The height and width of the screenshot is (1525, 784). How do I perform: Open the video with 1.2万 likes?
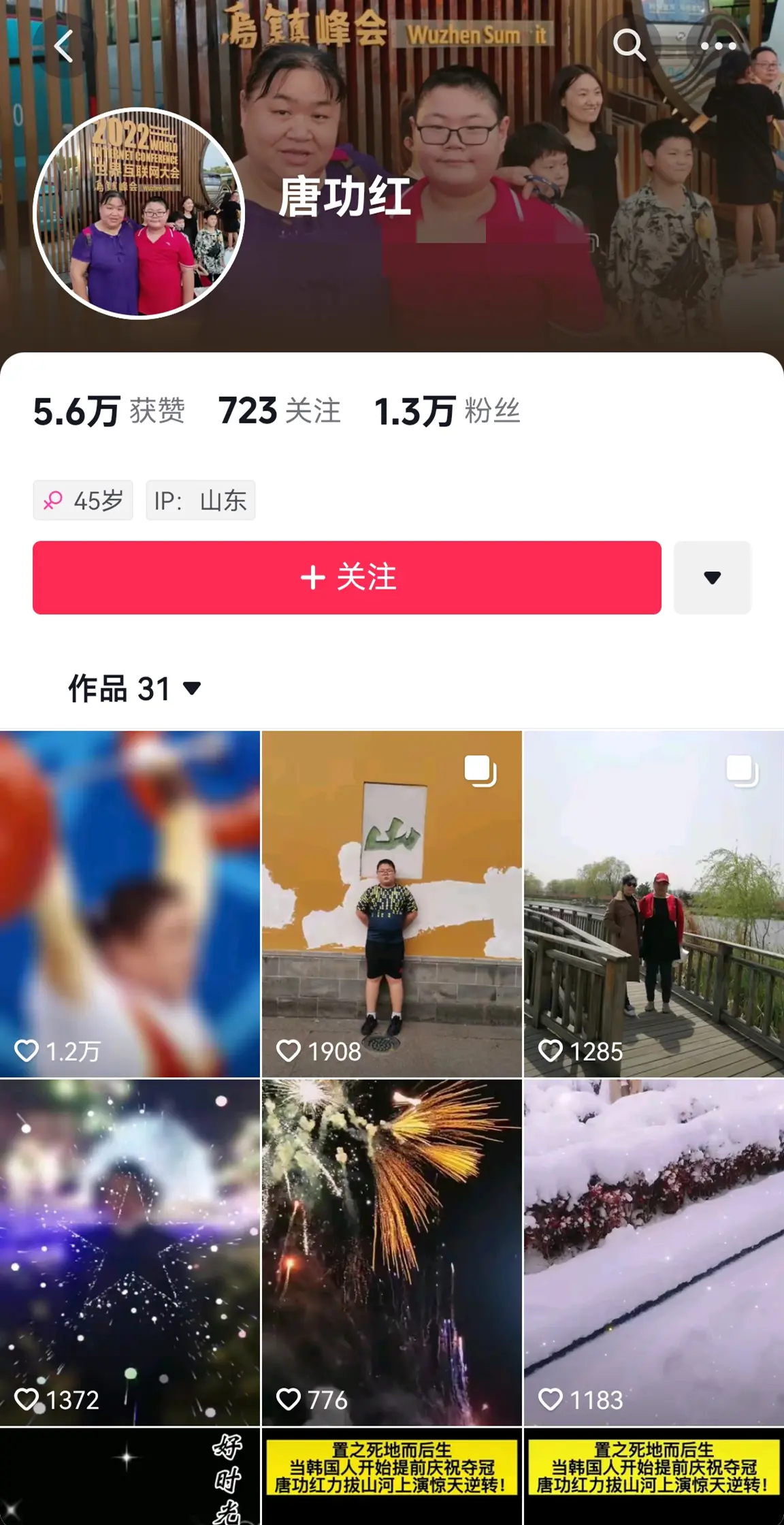tap(129, 904)
